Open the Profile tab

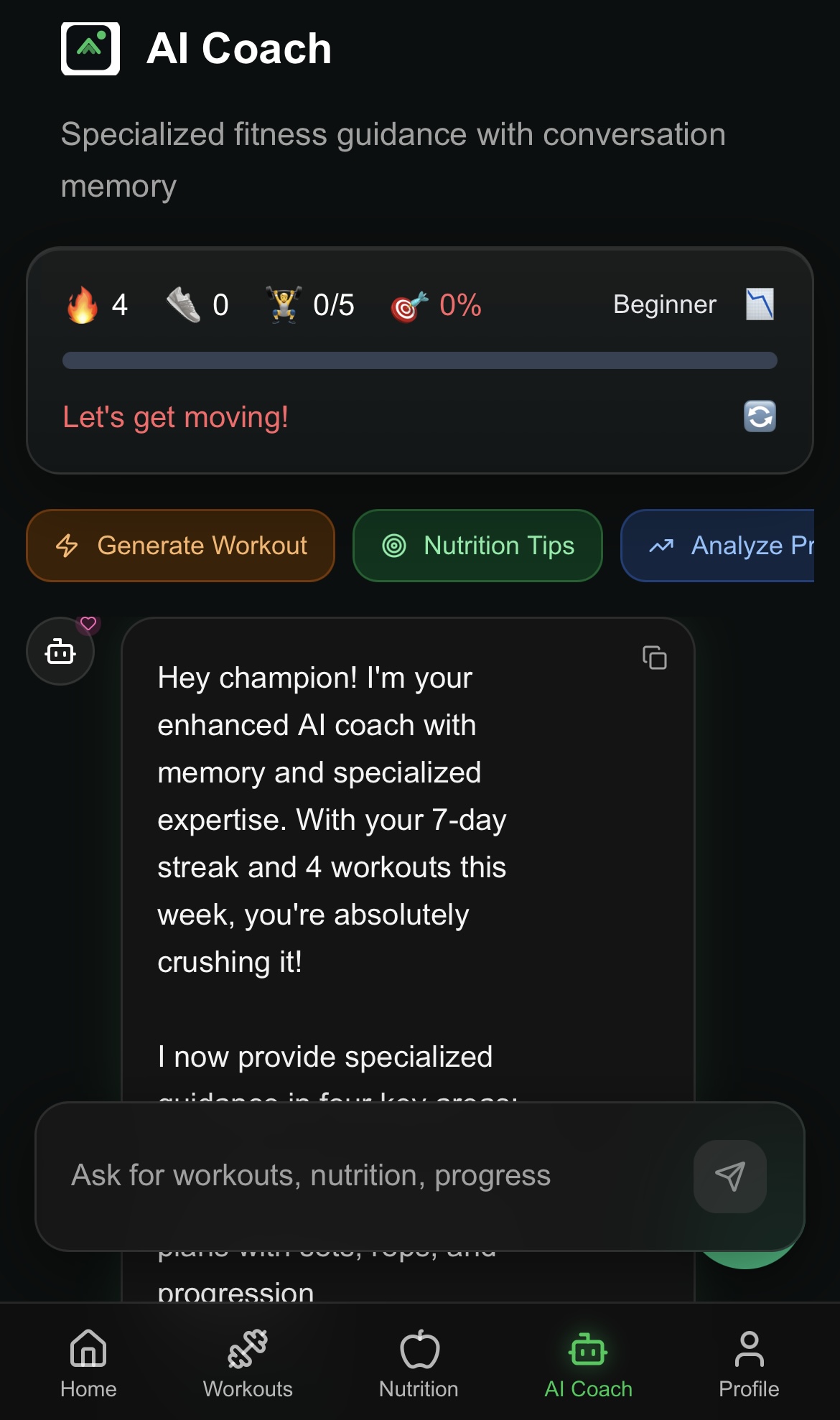pyautogui.click(x=749, y=1363)
